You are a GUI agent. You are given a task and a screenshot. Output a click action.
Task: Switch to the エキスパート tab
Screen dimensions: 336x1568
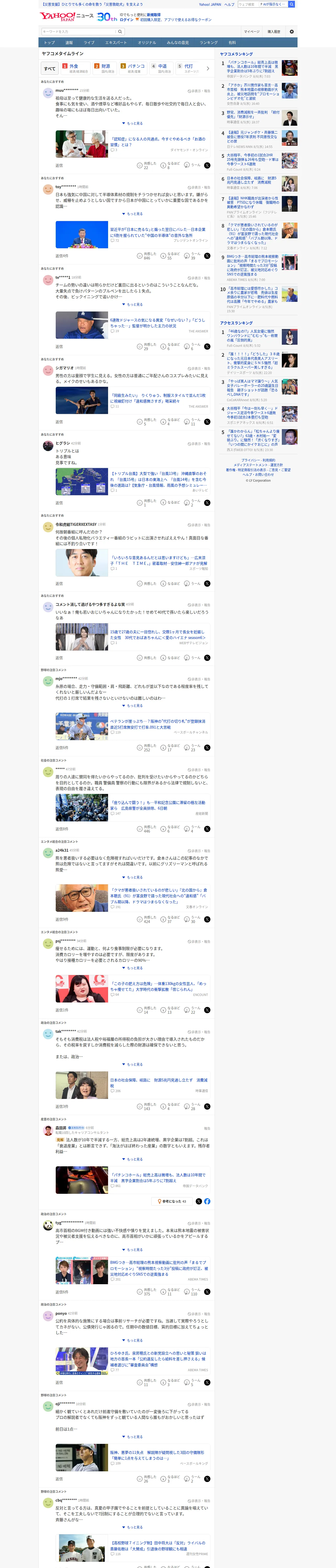tap(116, 43)
